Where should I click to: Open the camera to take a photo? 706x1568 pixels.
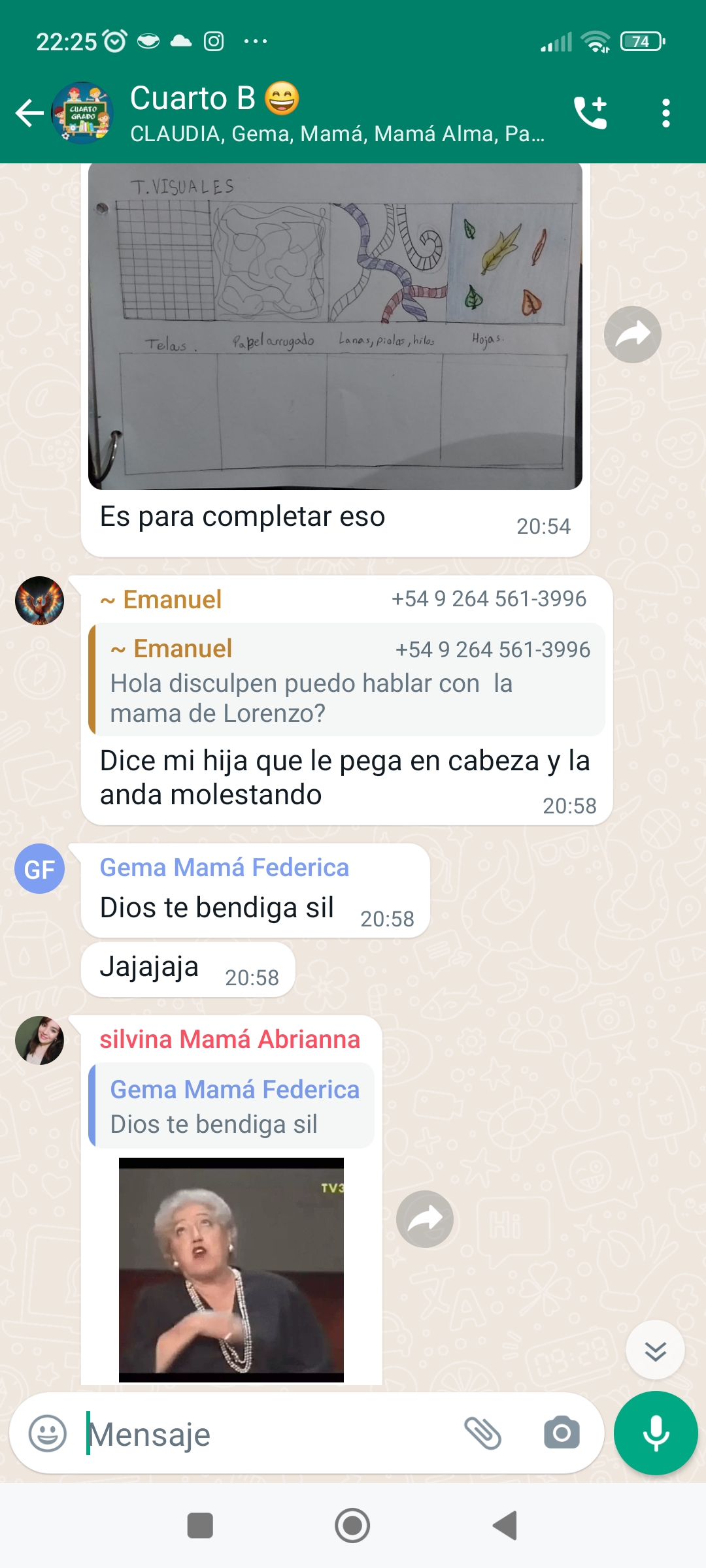(x=562, y=1433)
